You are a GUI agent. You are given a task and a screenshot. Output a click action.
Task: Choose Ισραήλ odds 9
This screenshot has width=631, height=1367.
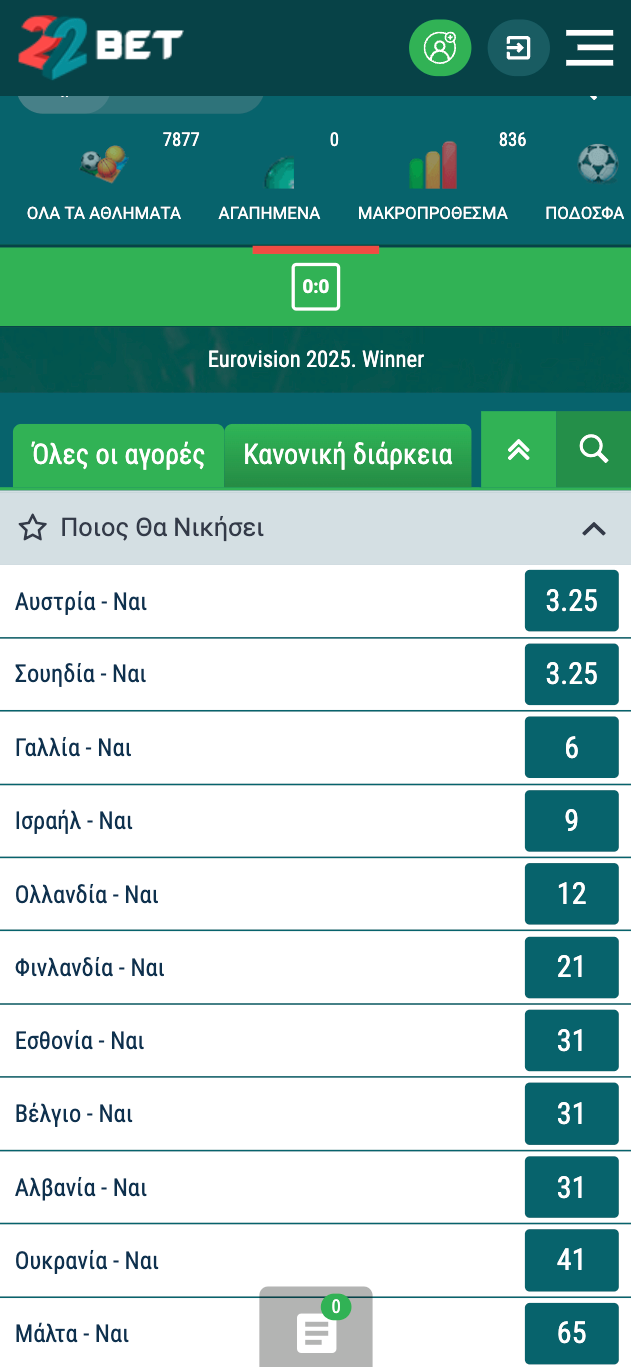coord(571,821)
